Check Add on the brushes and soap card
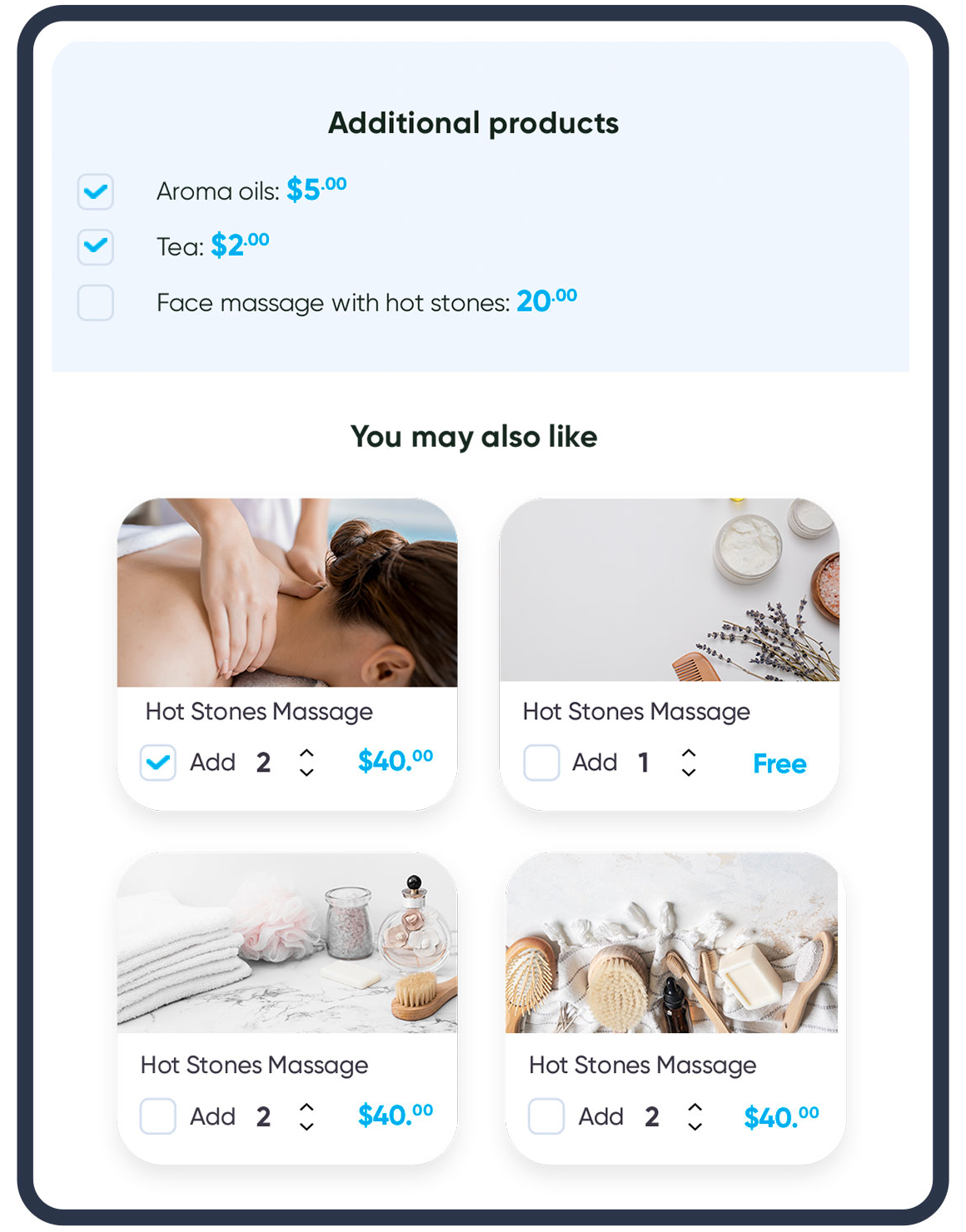966x1232 pixels. (546, 1116)
